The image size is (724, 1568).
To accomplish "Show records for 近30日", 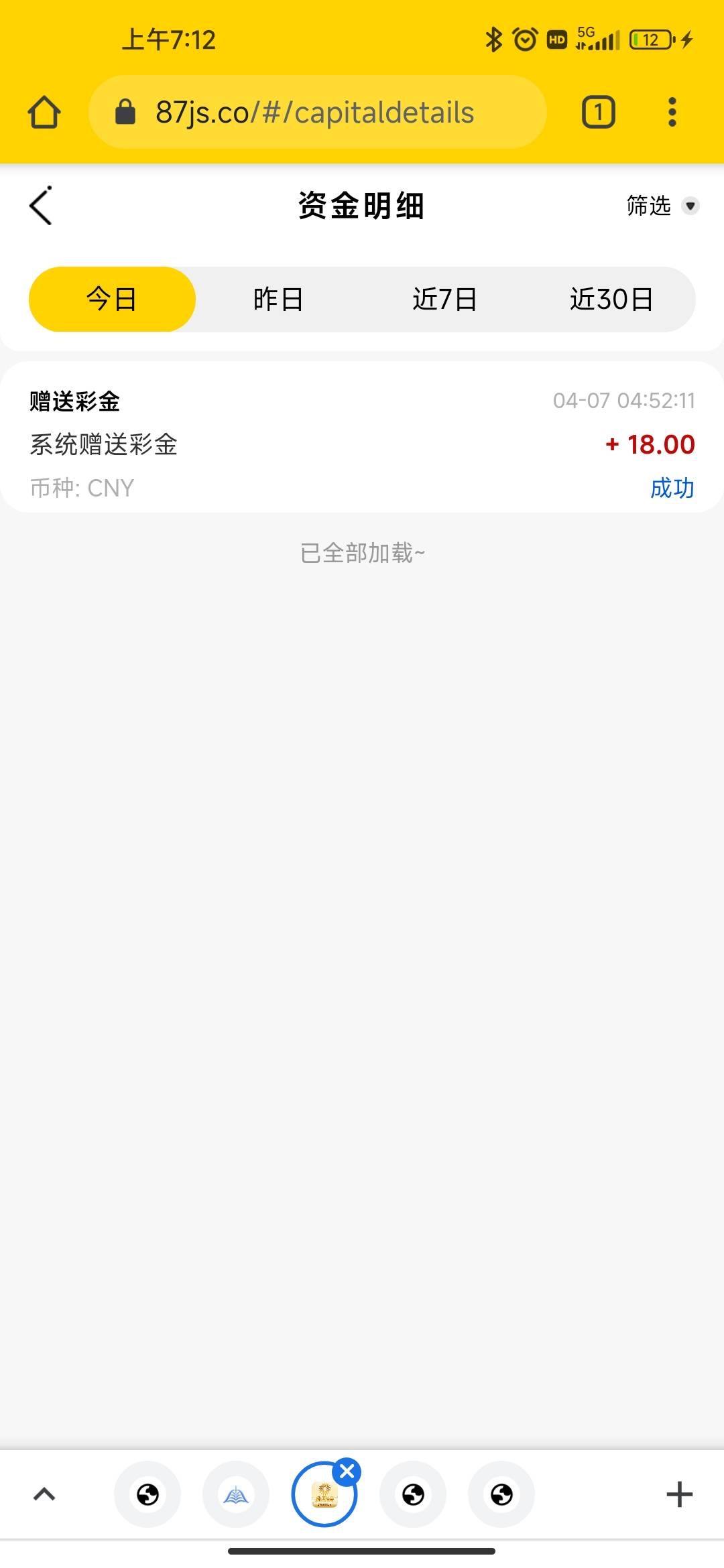I will point(611,299).
